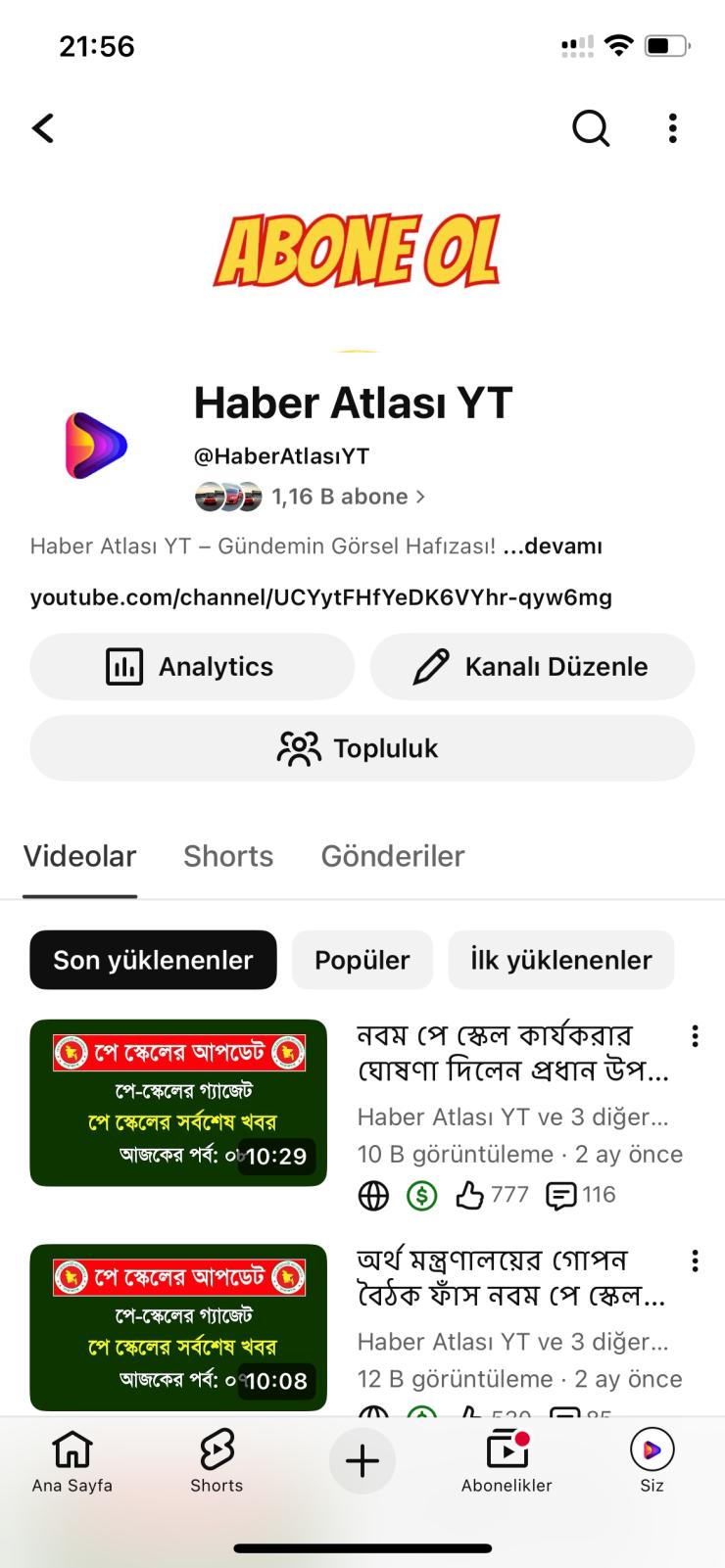725x1568 pixels.
Task: Tap Kanalı Düzenle to edit channel
Action: click(532, 667)
